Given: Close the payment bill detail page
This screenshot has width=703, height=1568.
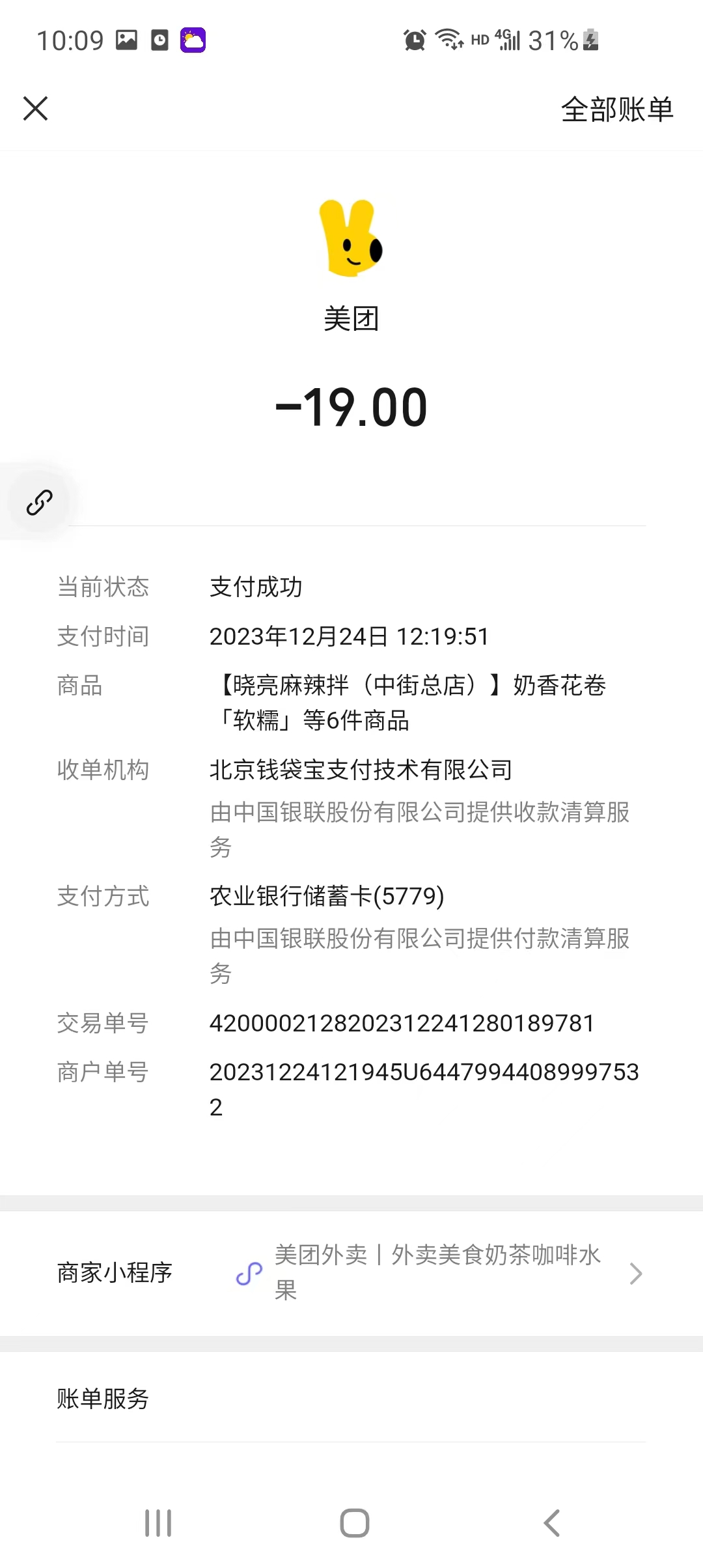Looking at the screenshot, I should click(36, 108).
